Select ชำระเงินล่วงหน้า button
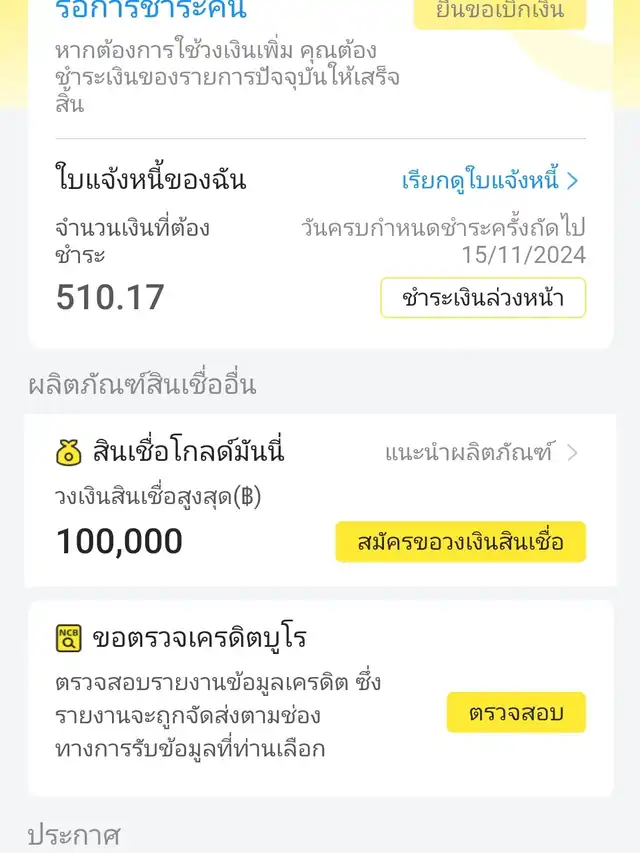Viewport: 640px width, 853px height. pyautogui.click(x=483, y=298)
